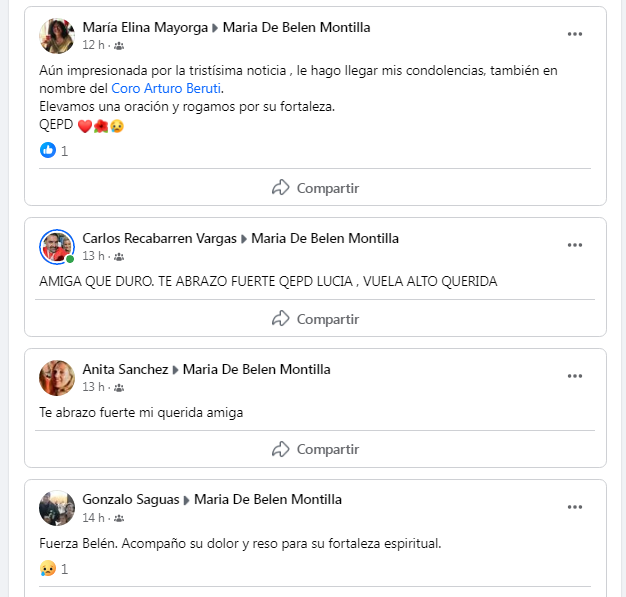626x597 pixels.
Task: Go to Gonzalo Saguas's profile
Action: click(131, 499)
